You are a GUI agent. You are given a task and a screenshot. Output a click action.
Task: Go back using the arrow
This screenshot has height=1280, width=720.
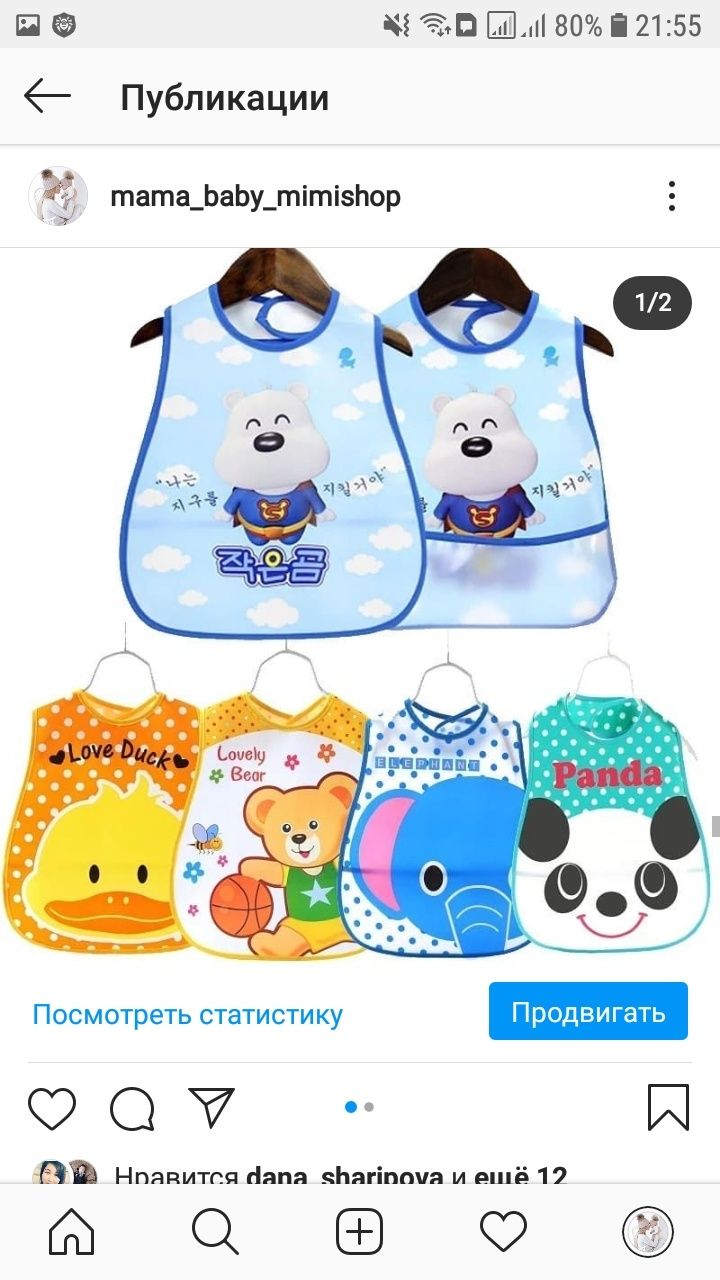[x=47, y=97]
